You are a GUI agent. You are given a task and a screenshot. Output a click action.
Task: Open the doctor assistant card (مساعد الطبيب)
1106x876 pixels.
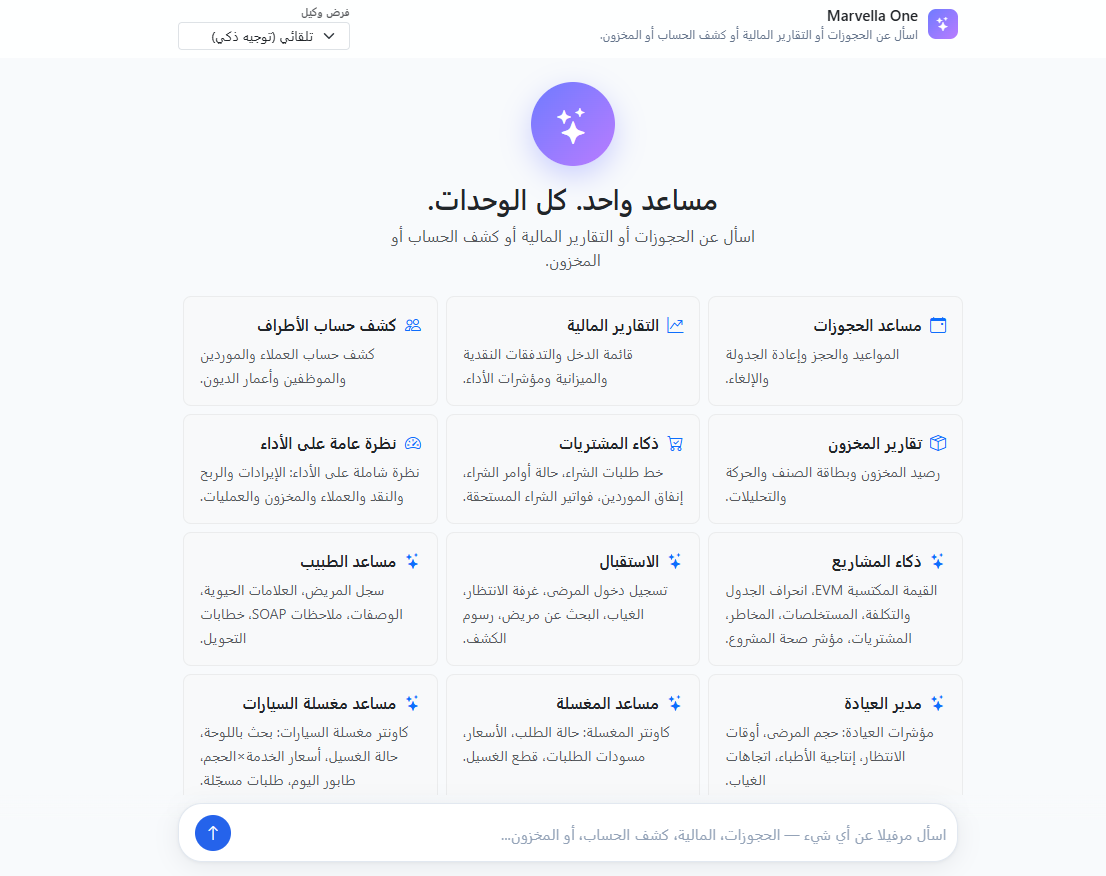[x=310, y=599]
